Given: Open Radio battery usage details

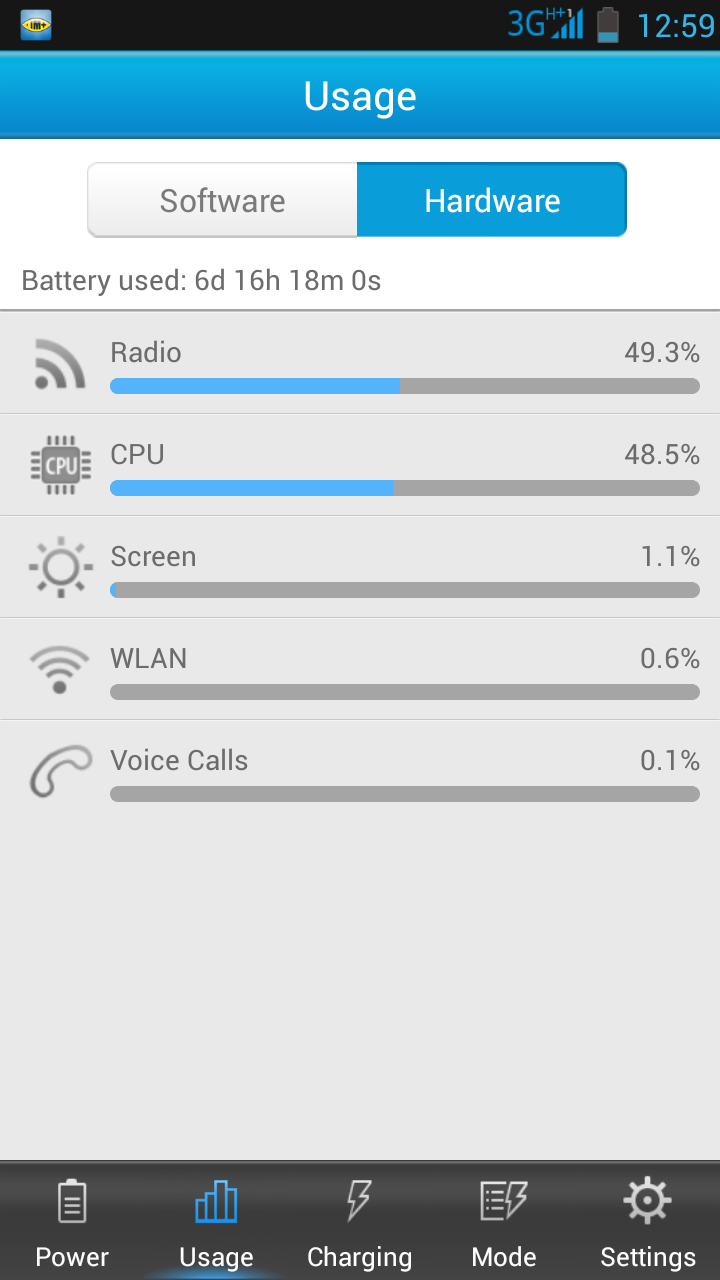Looking at the screenshot, I should (360, 364).
